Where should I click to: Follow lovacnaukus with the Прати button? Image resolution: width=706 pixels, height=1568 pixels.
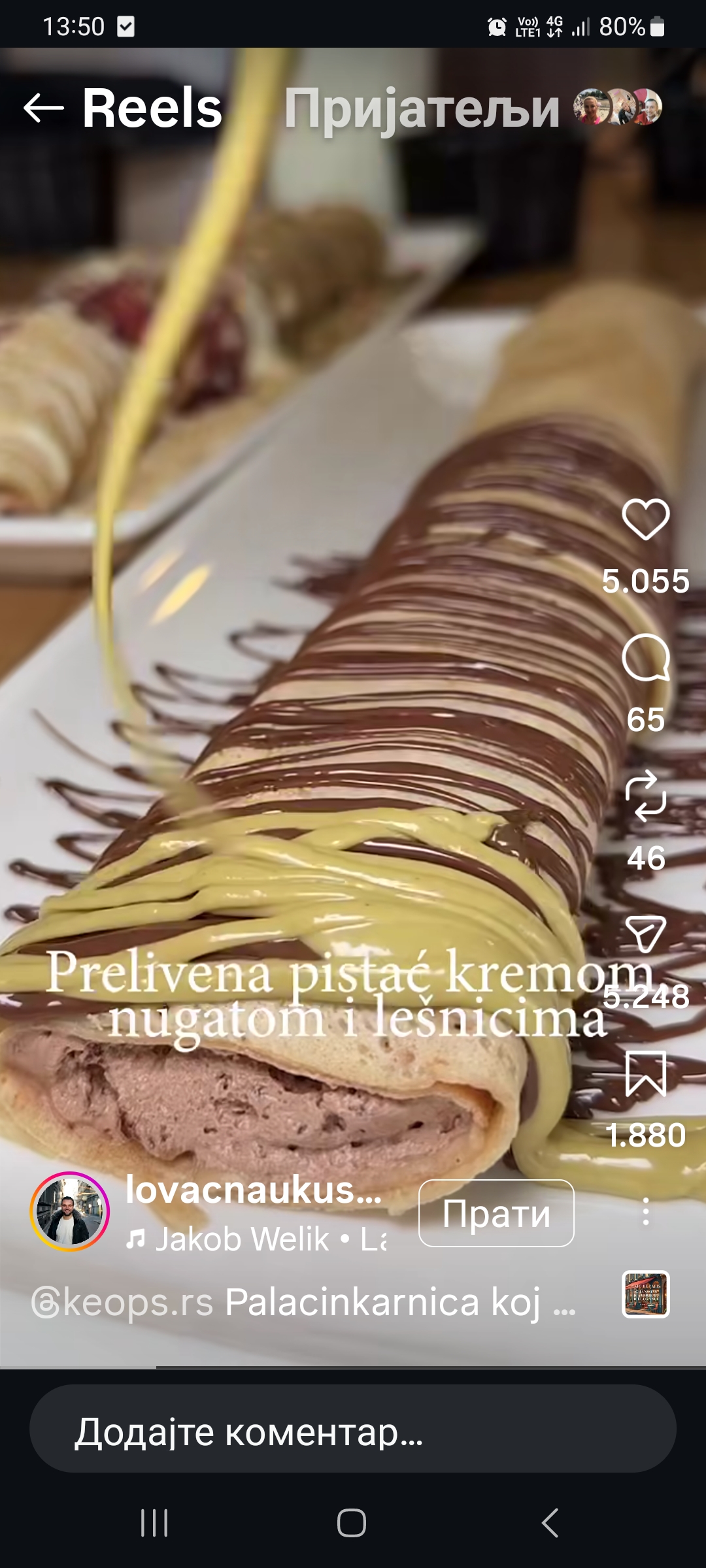[x=496, y=1213]
